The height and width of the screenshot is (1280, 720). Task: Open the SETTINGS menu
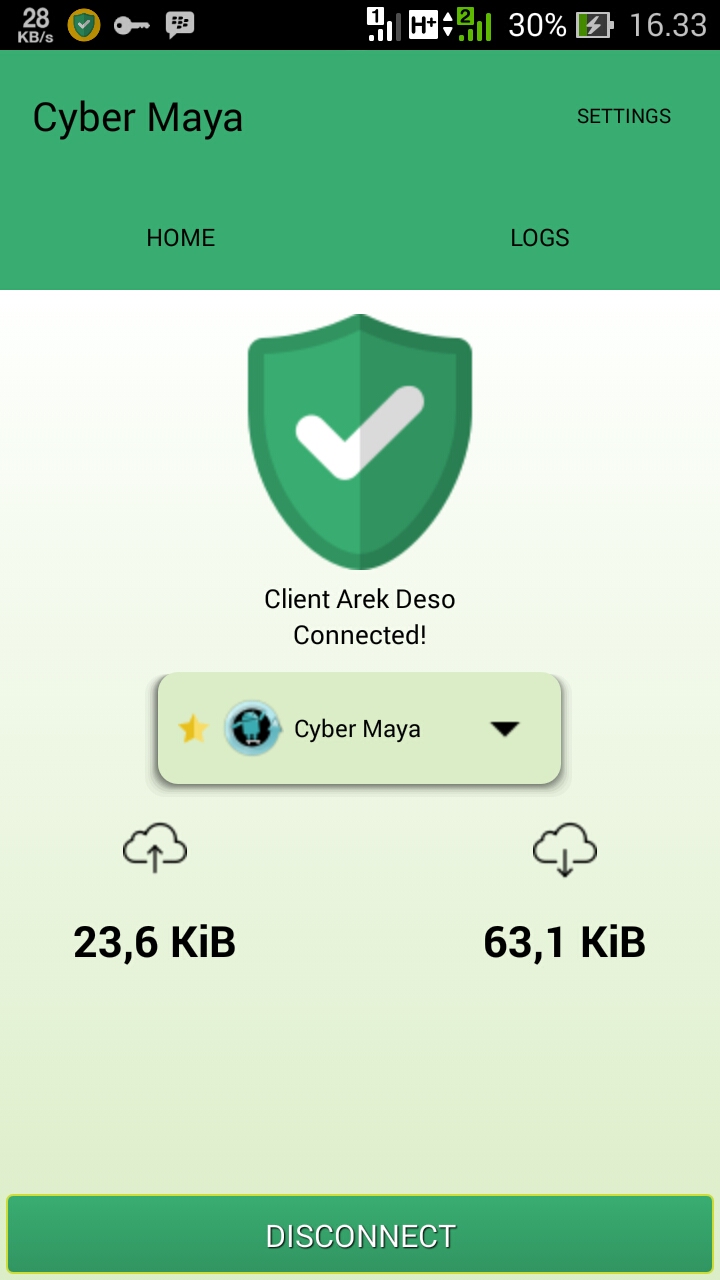pos(623,116)
